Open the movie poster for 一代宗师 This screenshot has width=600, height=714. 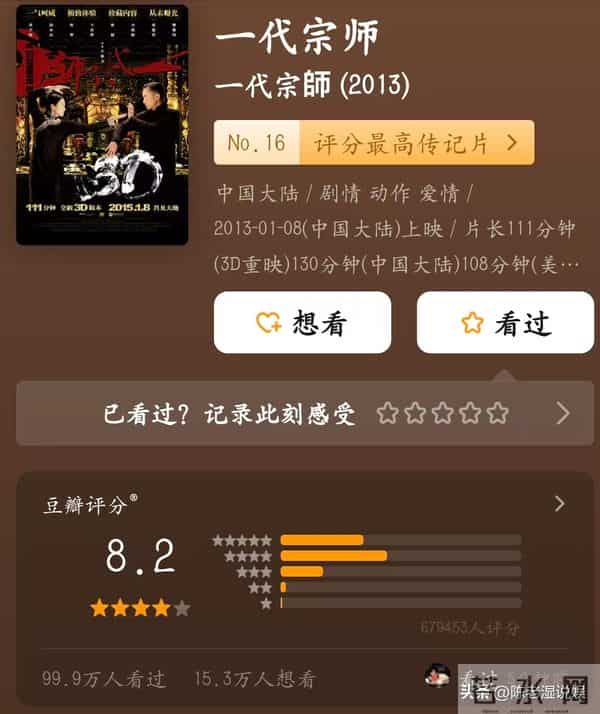coord(102,125)
